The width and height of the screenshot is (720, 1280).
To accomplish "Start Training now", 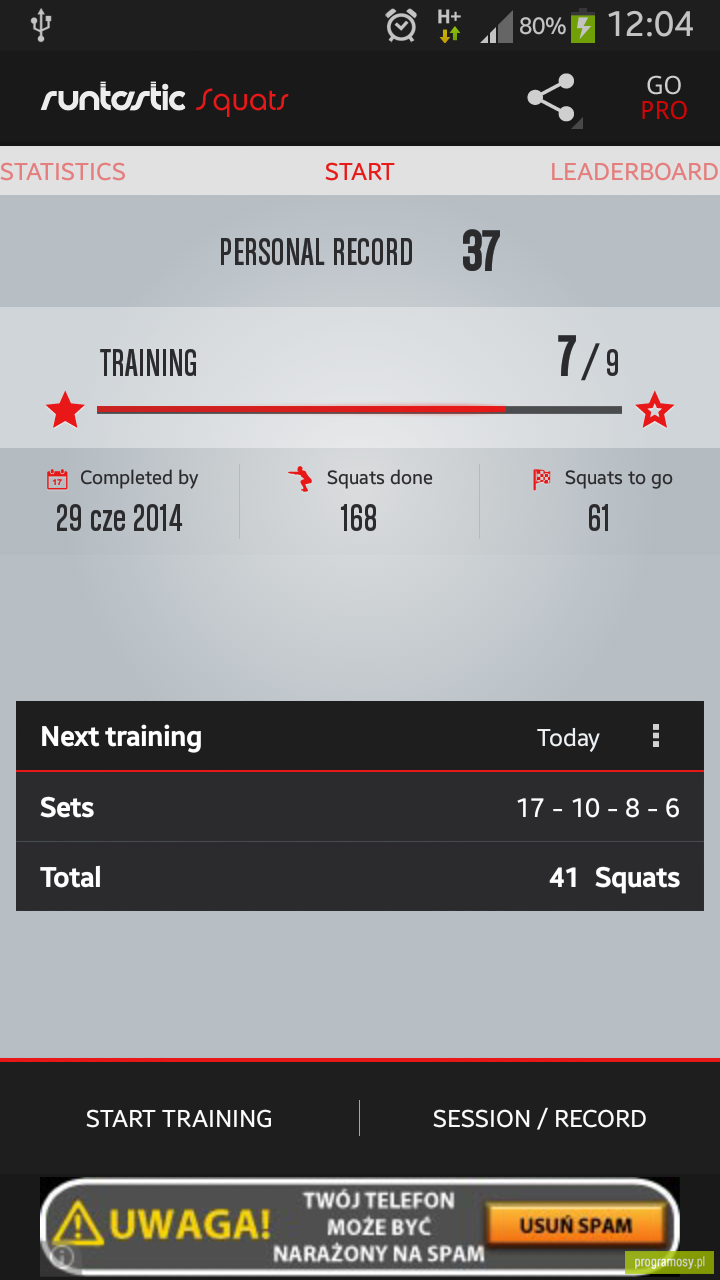I will click(179, 1118).
